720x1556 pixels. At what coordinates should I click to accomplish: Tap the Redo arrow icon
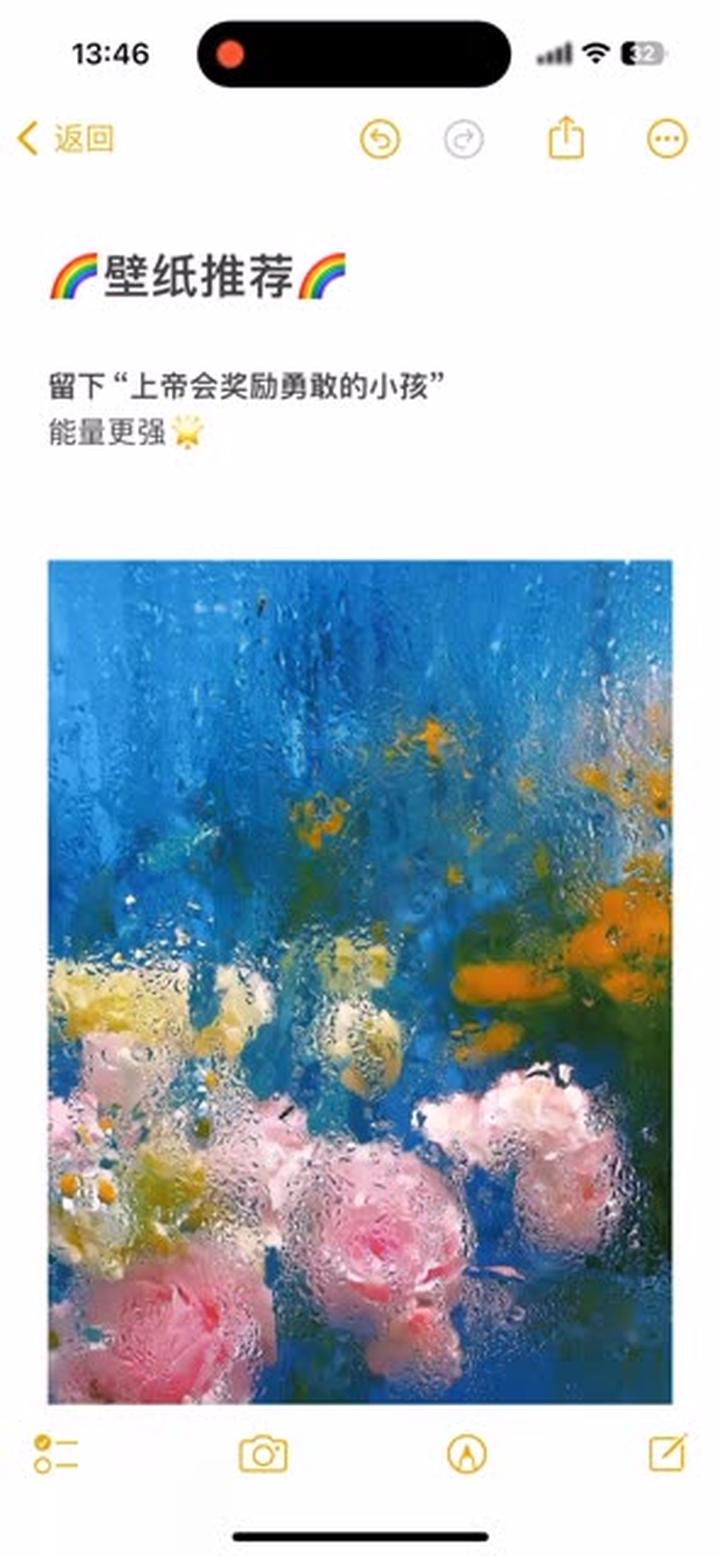pyautogui.click(x=462, y=140)
